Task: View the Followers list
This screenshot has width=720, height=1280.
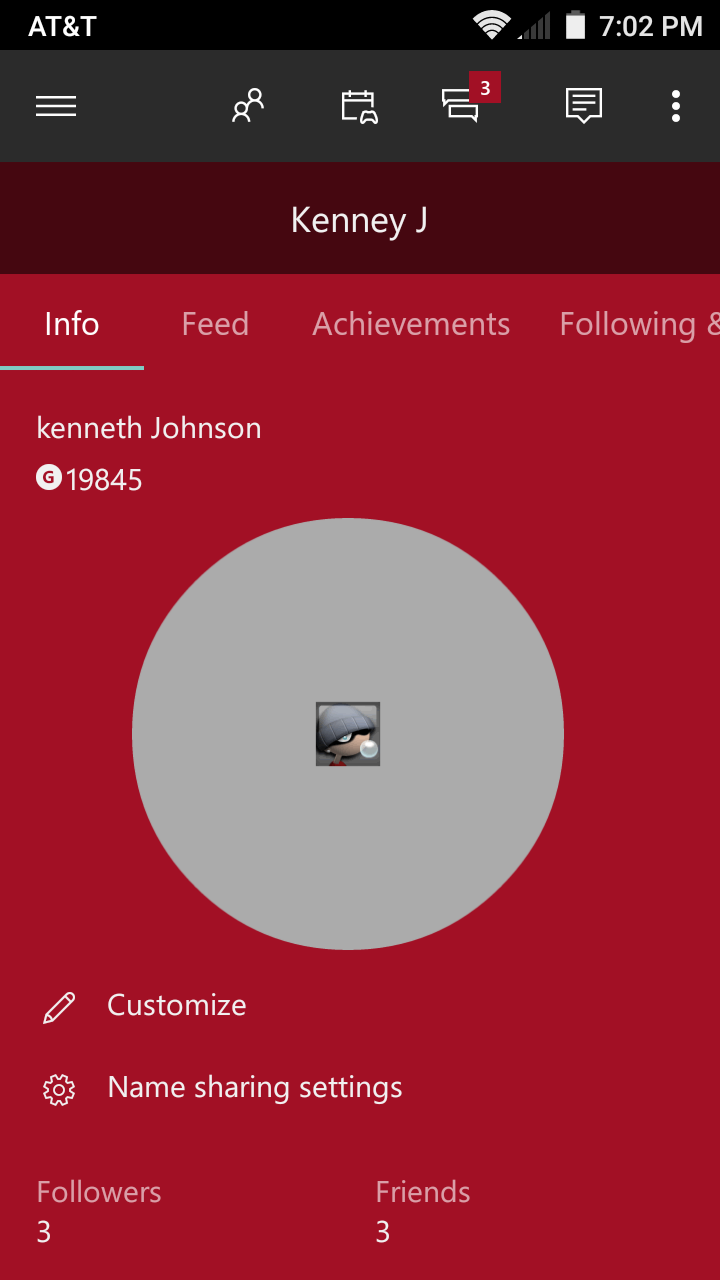Action: (x=99, y=1211)
